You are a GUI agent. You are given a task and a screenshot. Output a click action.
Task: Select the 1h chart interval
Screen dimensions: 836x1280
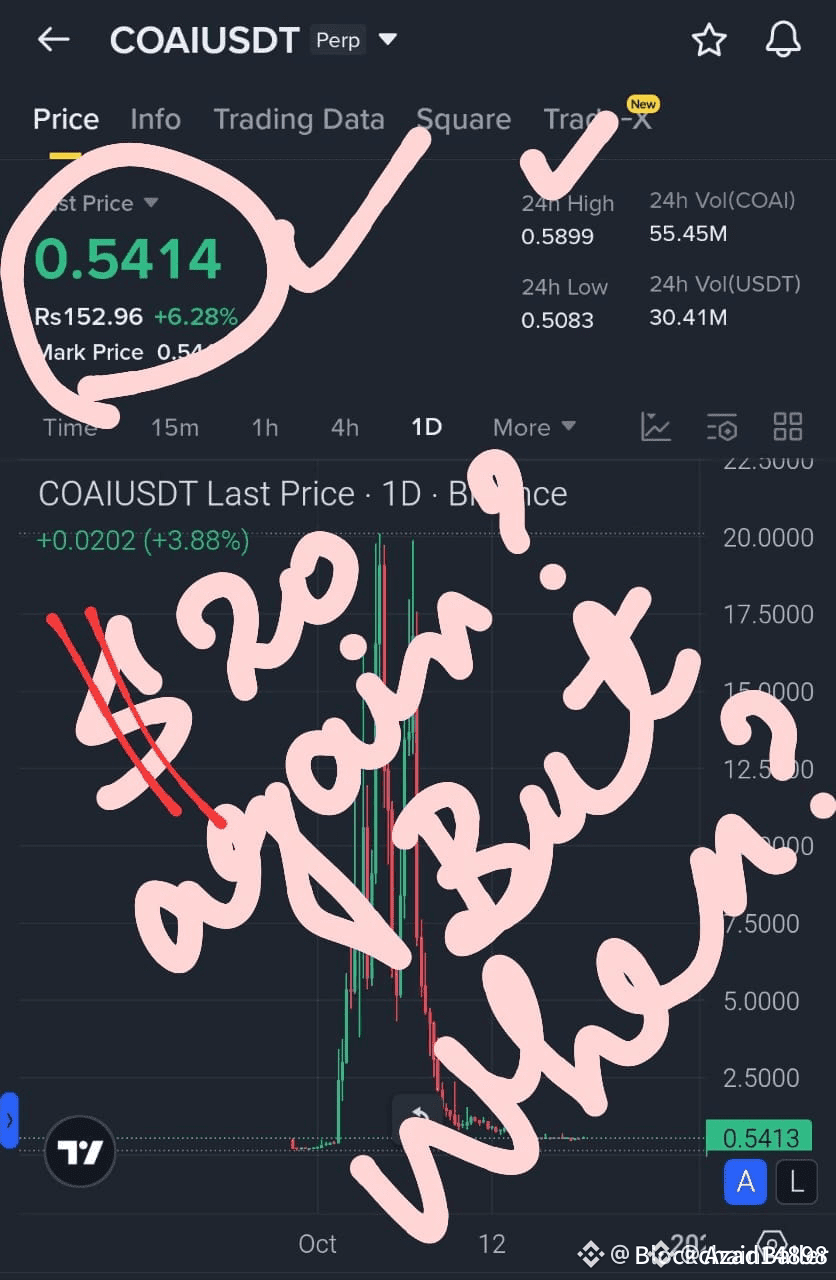click(x=265, y=428)
